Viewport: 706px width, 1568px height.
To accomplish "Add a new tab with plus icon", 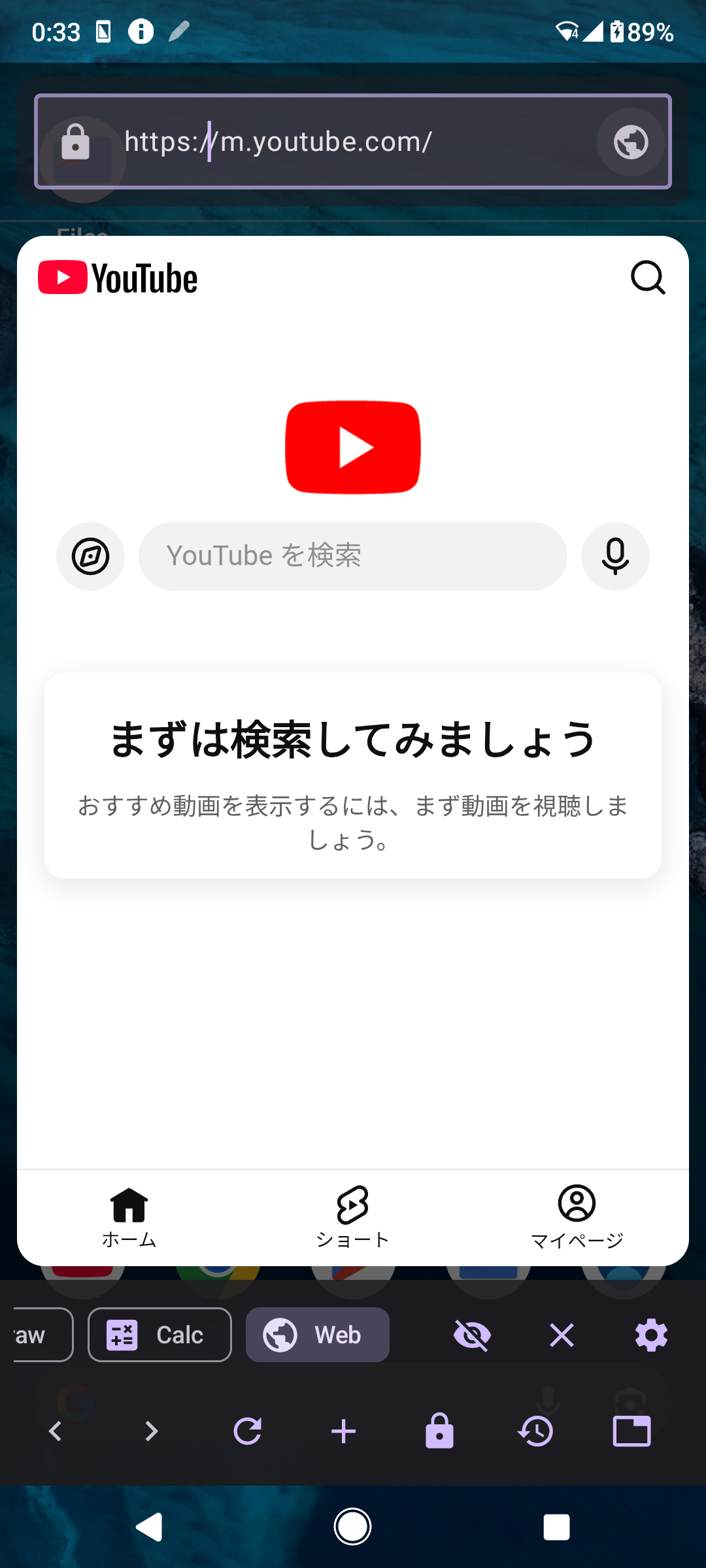I will click(x=343, y=1431).
